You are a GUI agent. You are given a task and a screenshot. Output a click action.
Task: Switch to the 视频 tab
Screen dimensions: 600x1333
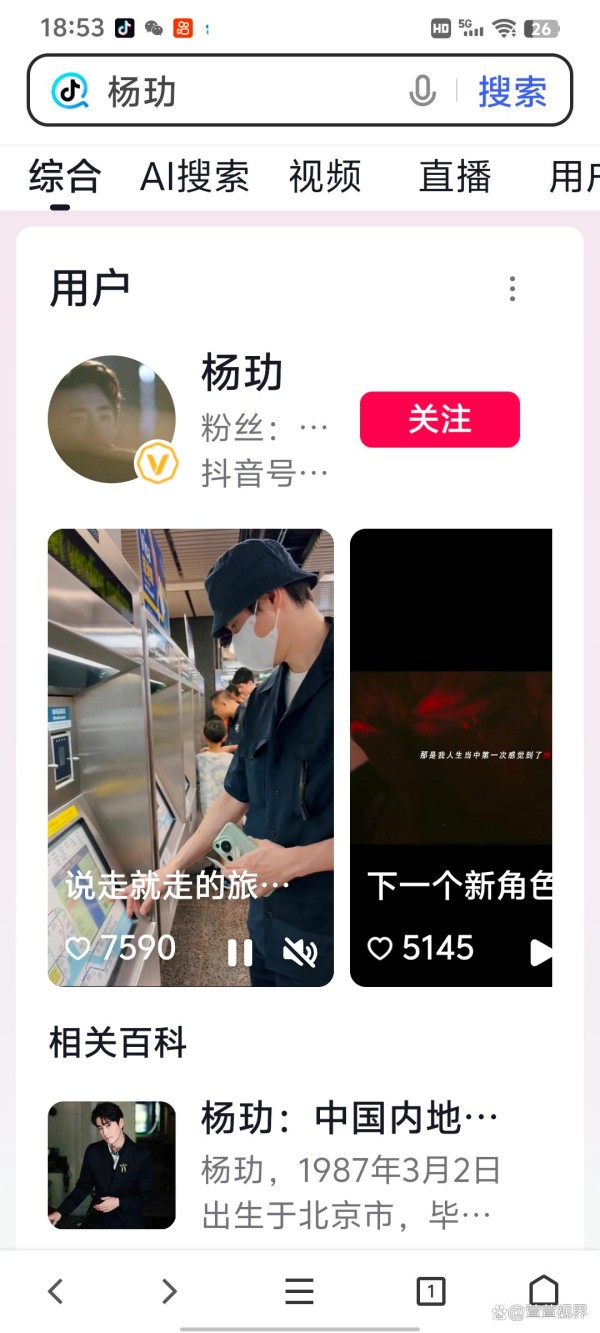(324, 177)
